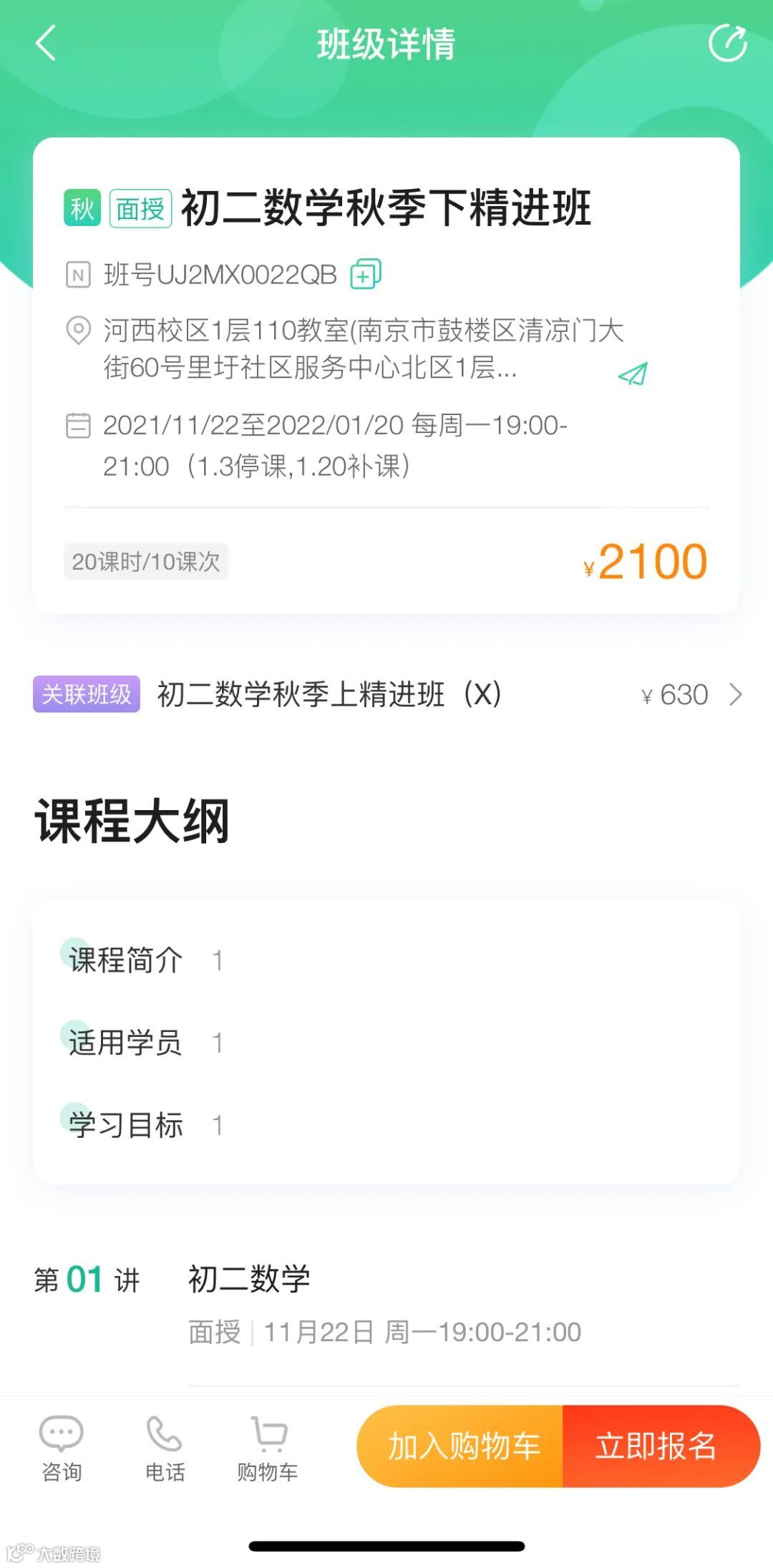The image size is (773, 1568).
Task: Go back using the top-left arrow
Action: pos(46,44)
